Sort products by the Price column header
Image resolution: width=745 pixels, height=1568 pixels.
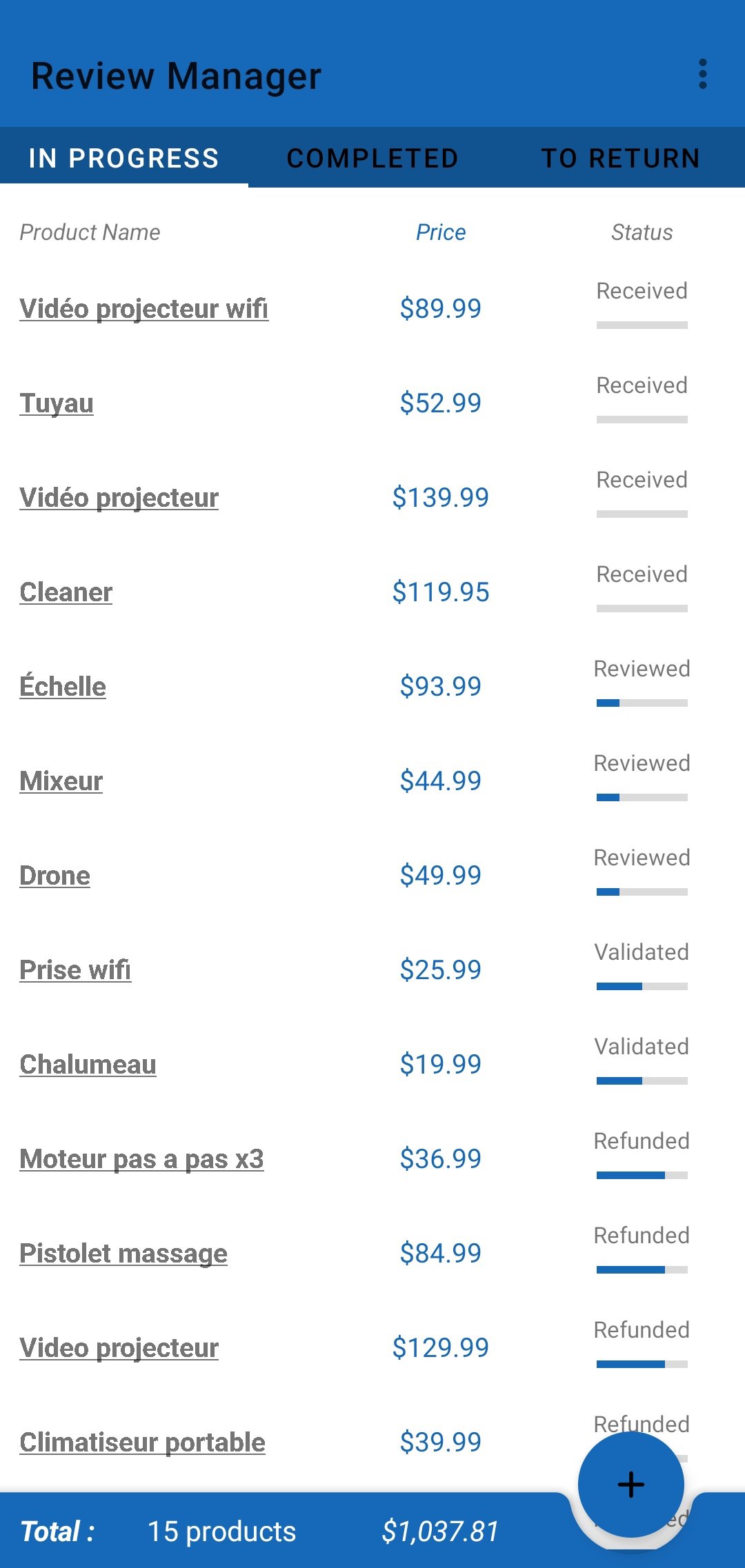pyautogui.click(x=440, y=232)
